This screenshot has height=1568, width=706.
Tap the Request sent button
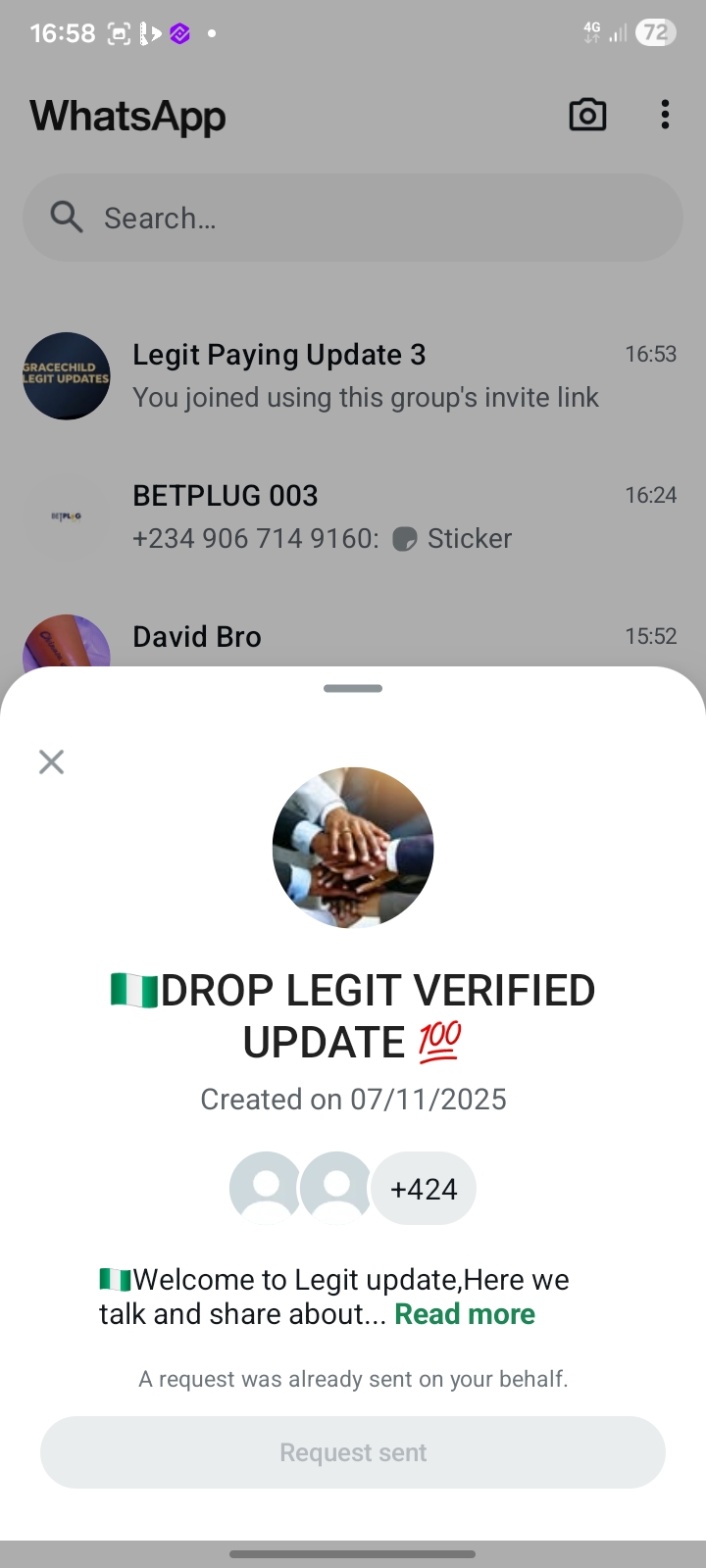353,1452
